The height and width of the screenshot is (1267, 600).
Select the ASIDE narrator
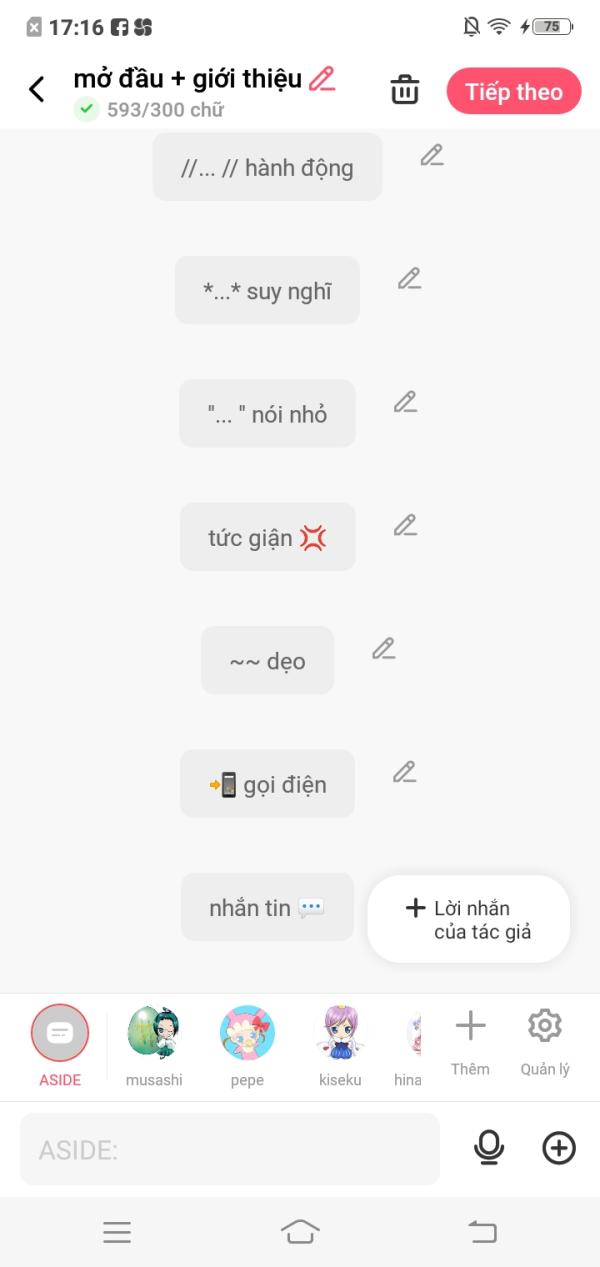point(59,1045)
